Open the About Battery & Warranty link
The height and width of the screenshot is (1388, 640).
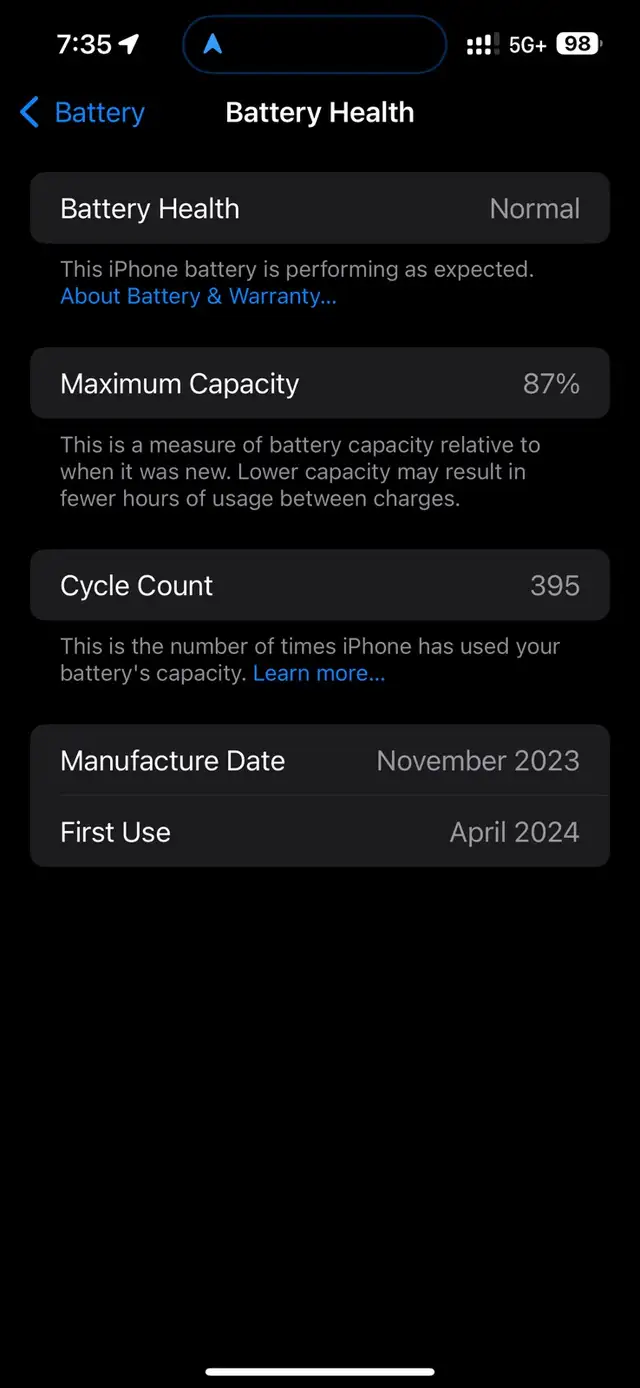(x=198, y=296)
